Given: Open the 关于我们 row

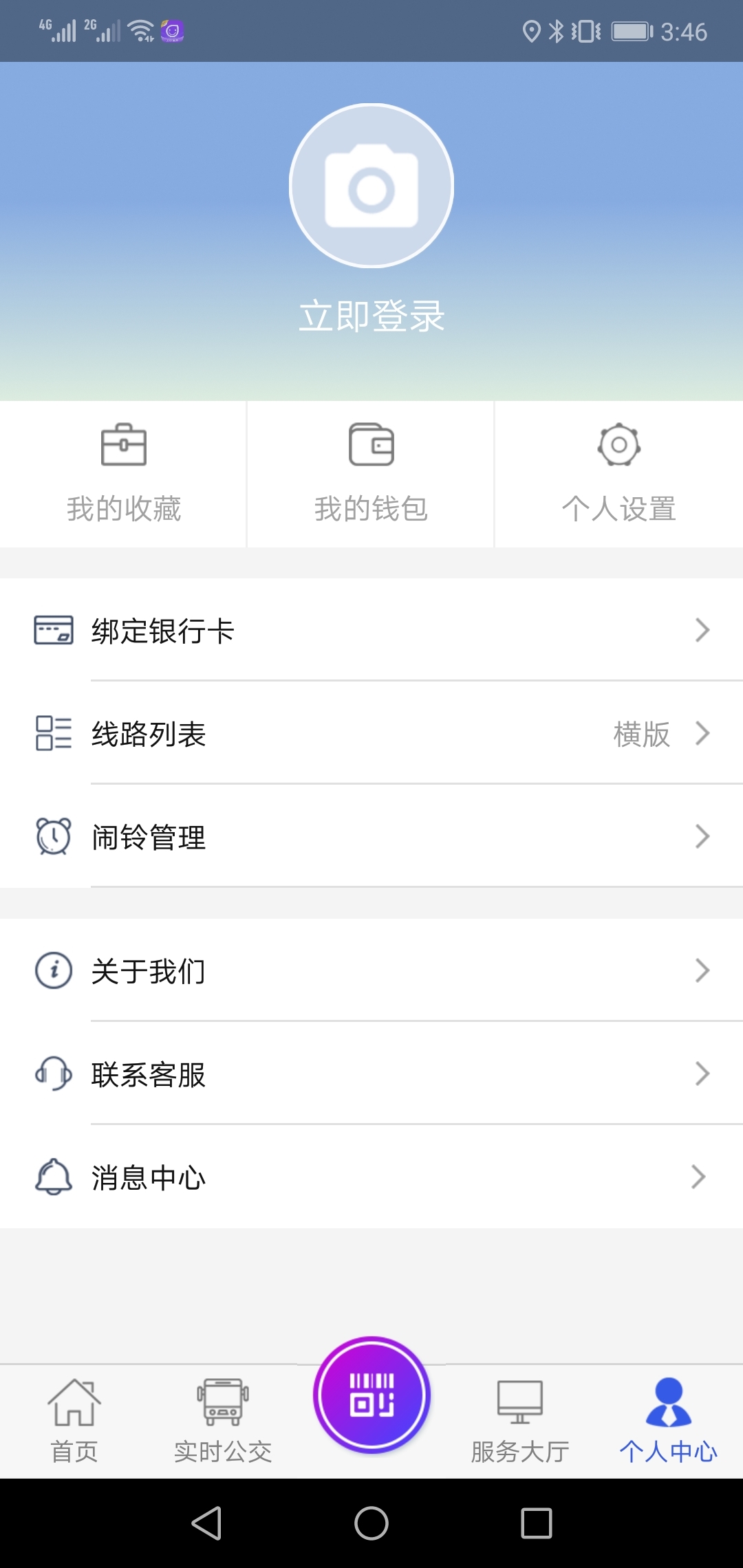Looking at the screenshot, I should 371,970.
